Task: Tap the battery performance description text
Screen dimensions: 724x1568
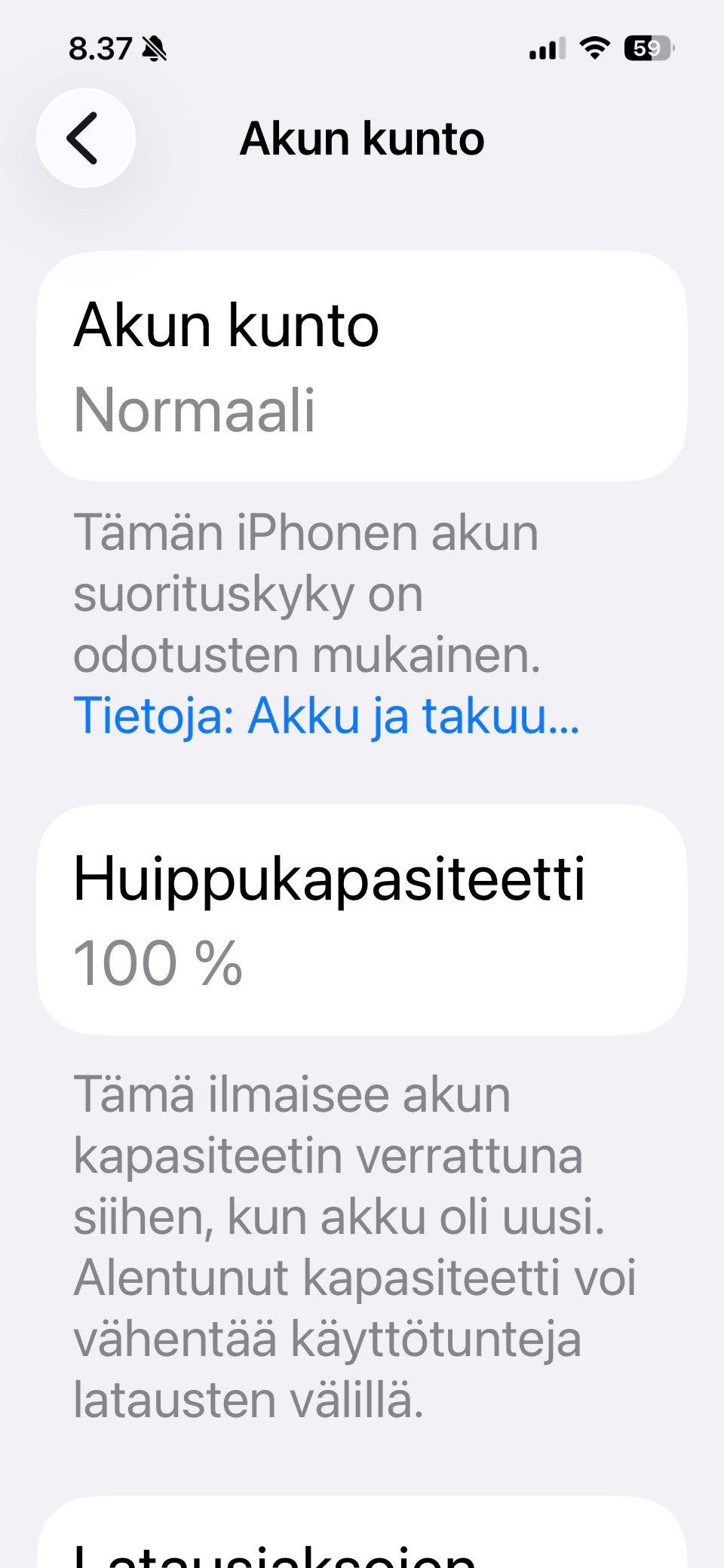Action: coord(309,596)
